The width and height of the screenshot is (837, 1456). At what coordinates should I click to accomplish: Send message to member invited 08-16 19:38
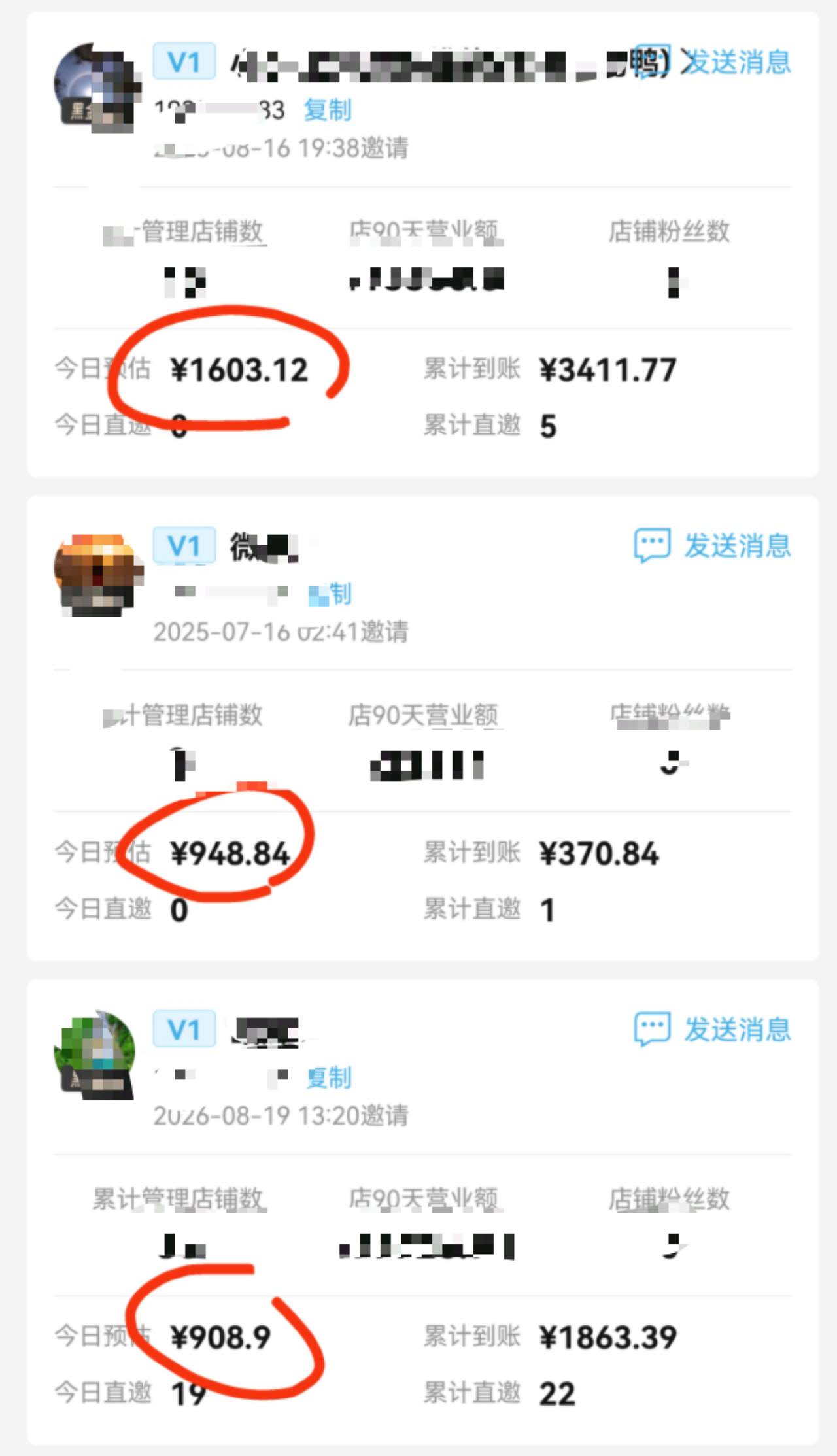point(713,62)
